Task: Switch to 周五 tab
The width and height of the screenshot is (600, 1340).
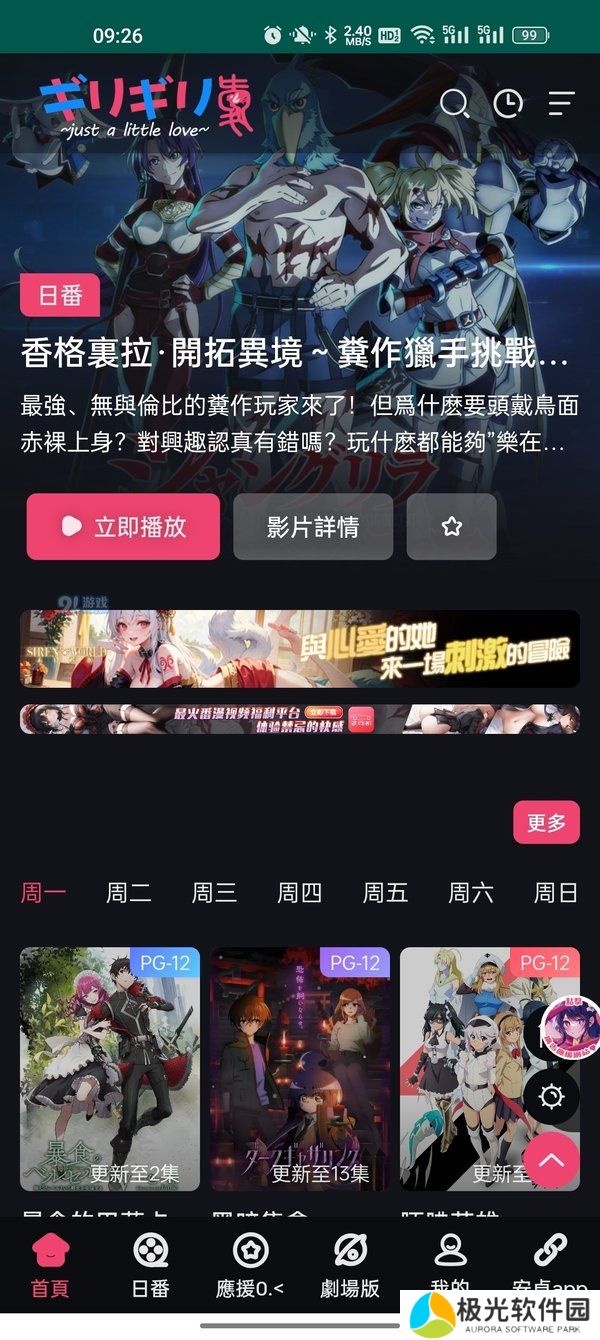Action: (385, 892)
